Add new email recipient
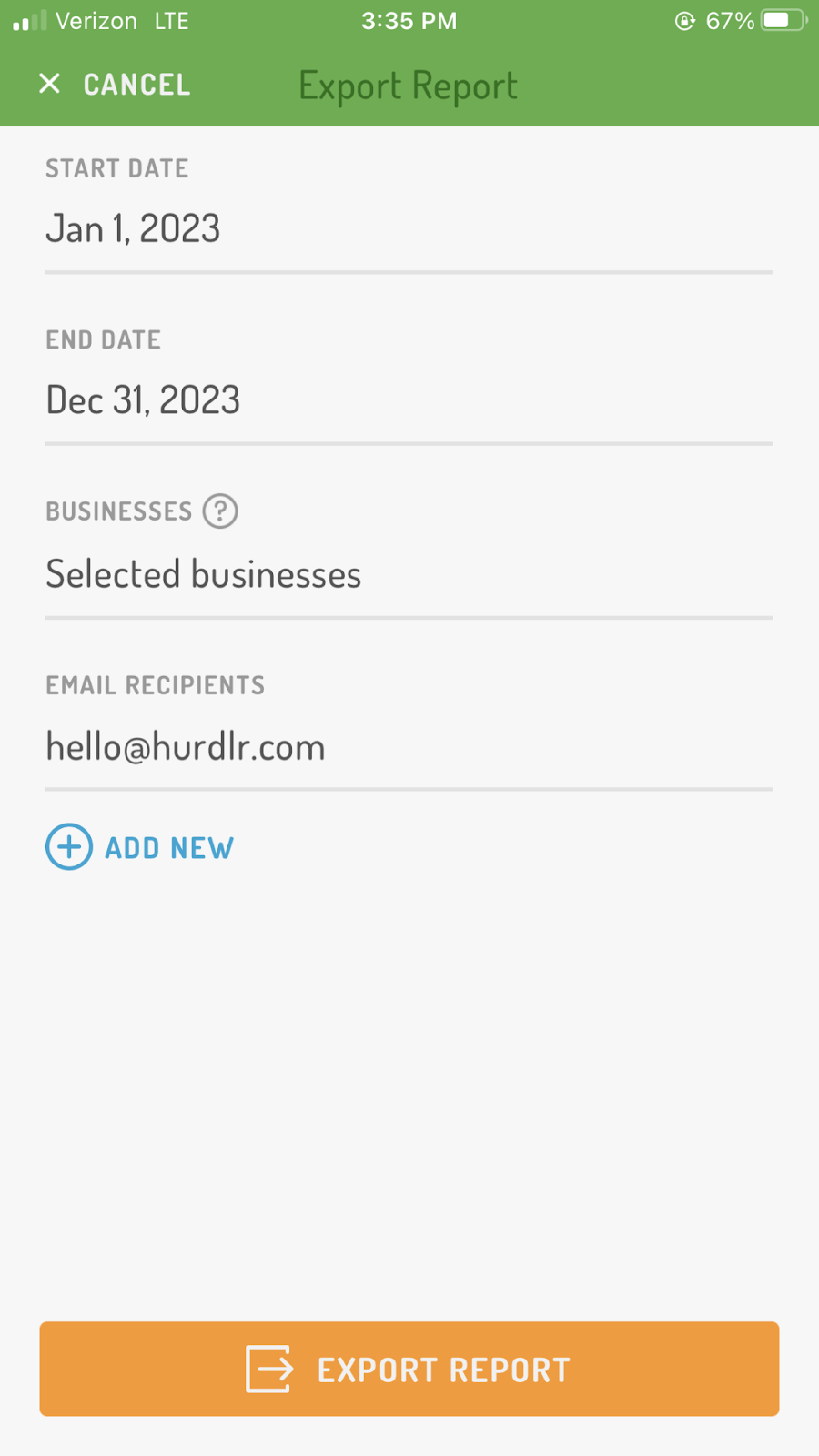Image resolution: width=819 pixels, height=1456 pixels. pyautogui.click(x=140, y=847)
